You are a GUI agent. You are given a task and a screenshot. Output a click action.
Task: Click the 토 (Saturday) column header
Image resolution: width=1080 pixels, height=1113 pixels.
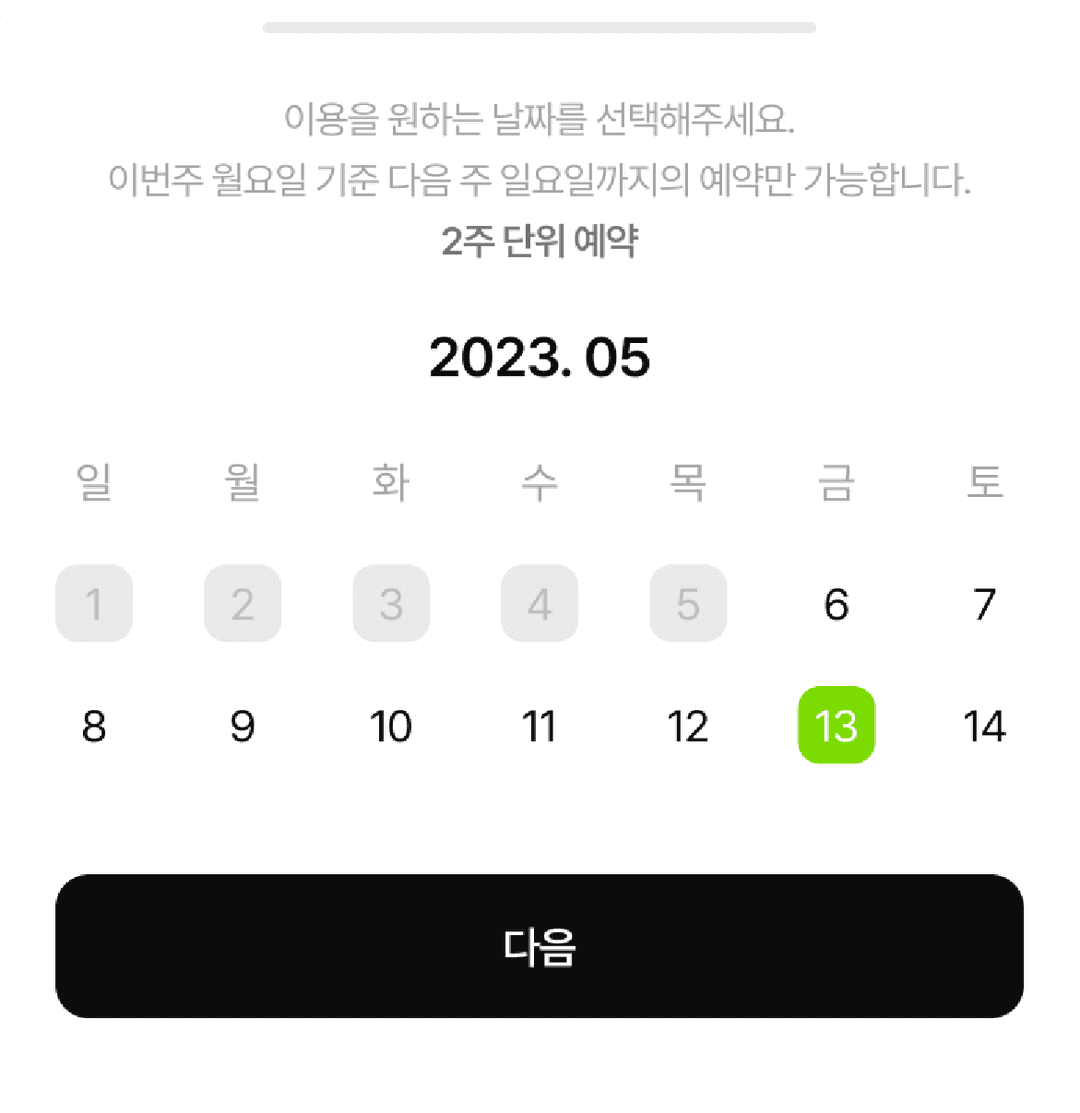coord(985,482)
